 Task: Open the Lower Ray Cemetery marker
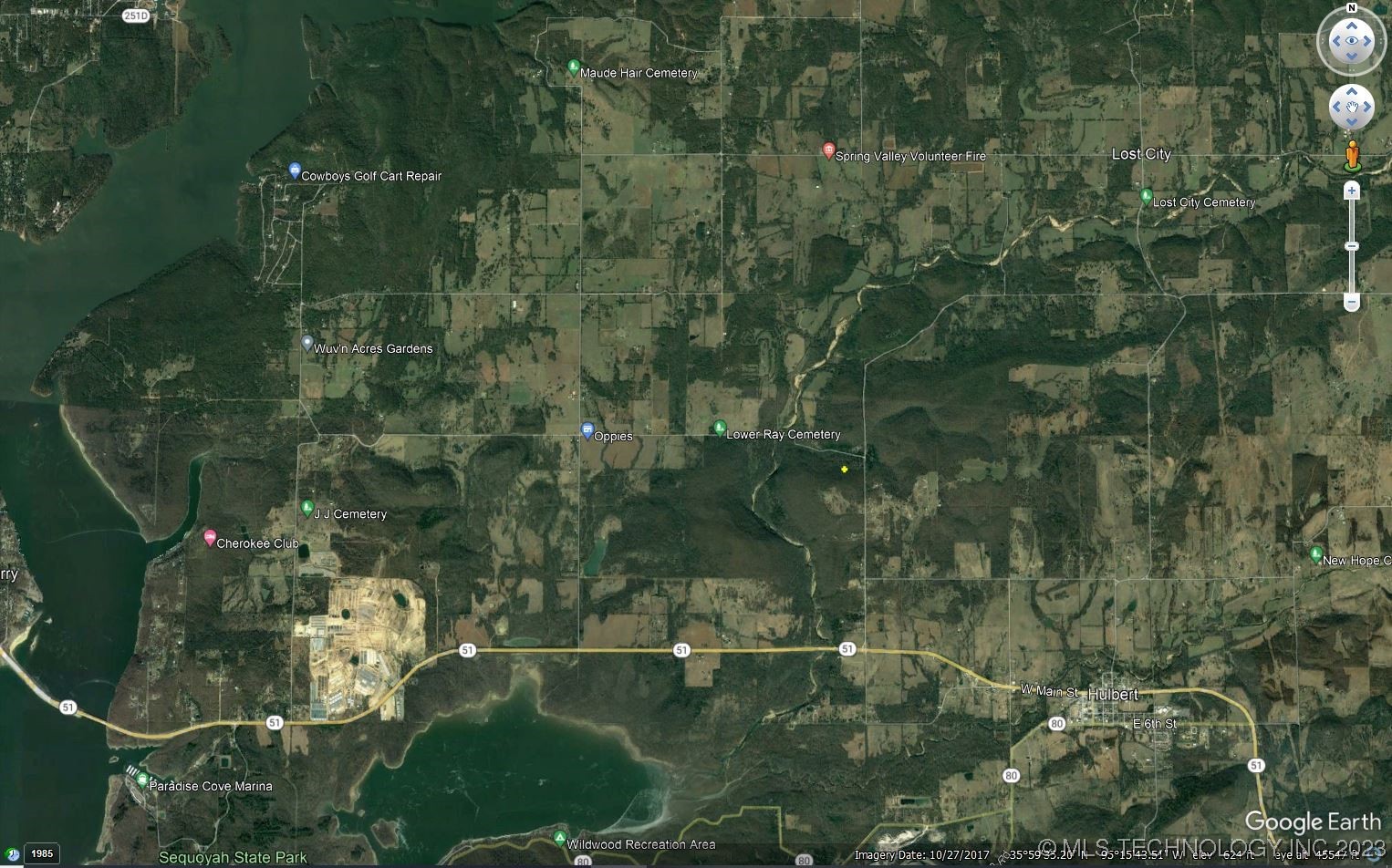(720, 428)
